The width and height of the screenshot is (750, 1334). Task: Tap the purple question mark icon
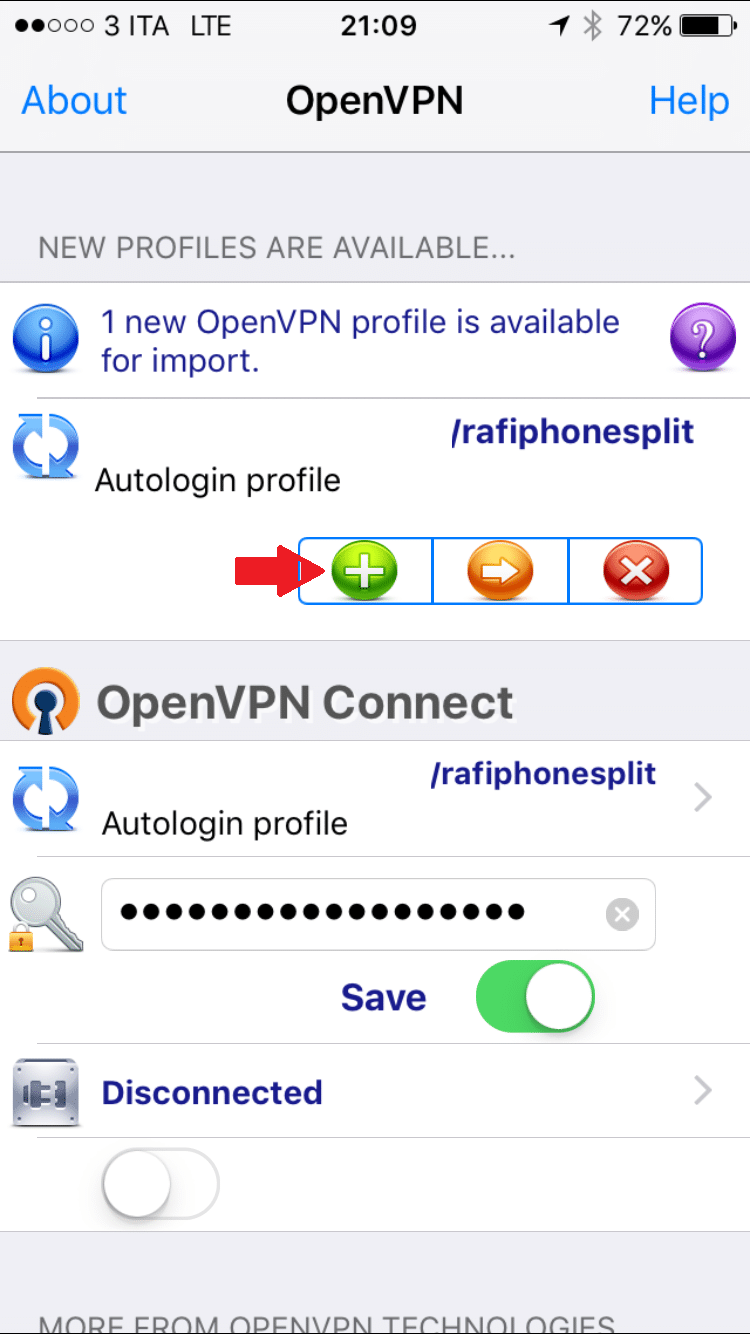pos(702,337)
